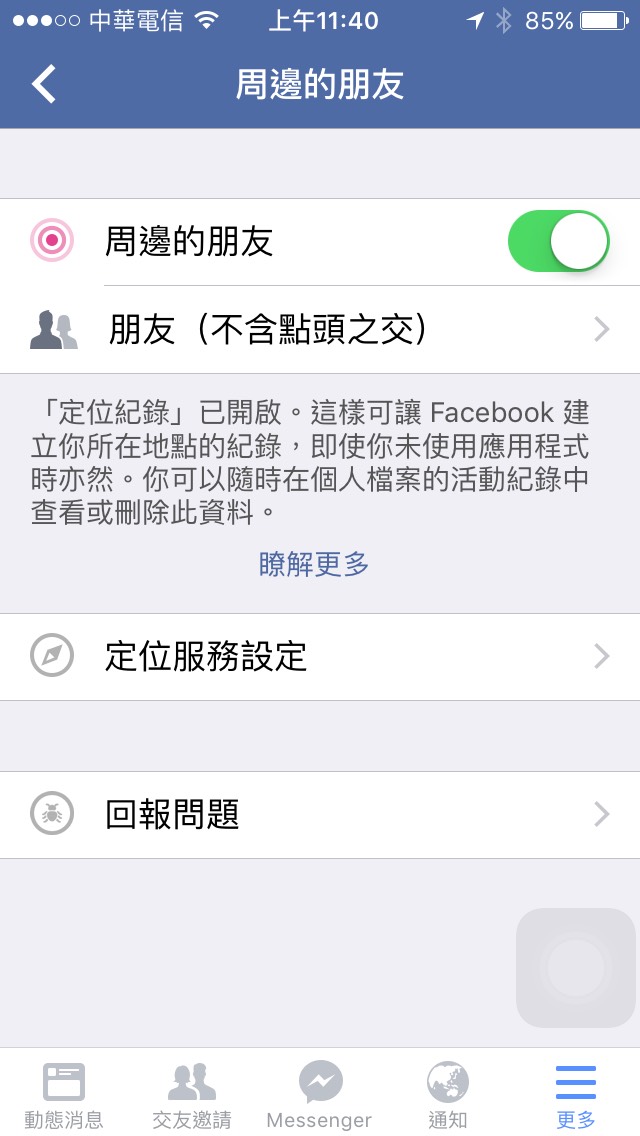This screenshot has width=640, height=1136.
Task: Select the 更多 tab
Action: (576, 1095)
